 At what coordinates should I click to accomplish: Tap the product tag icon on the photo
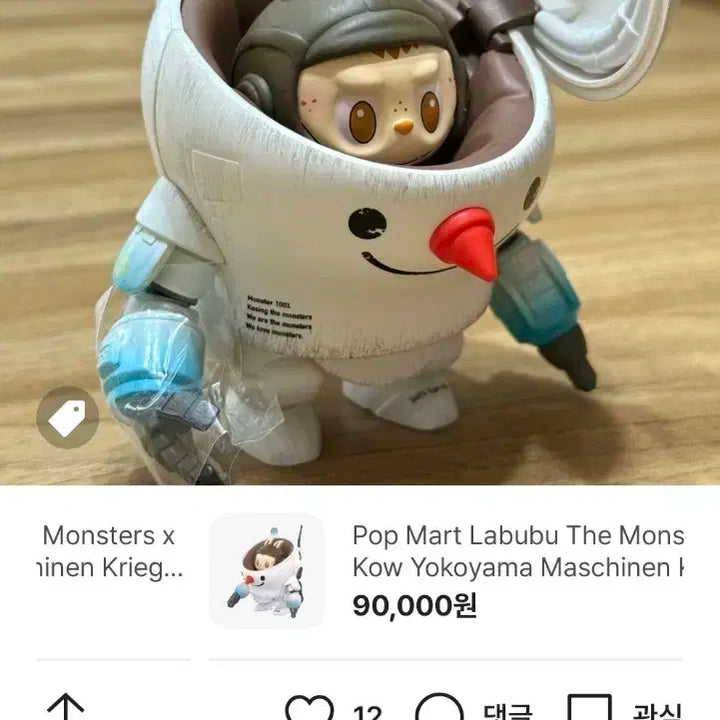click(x=68, y=417)
